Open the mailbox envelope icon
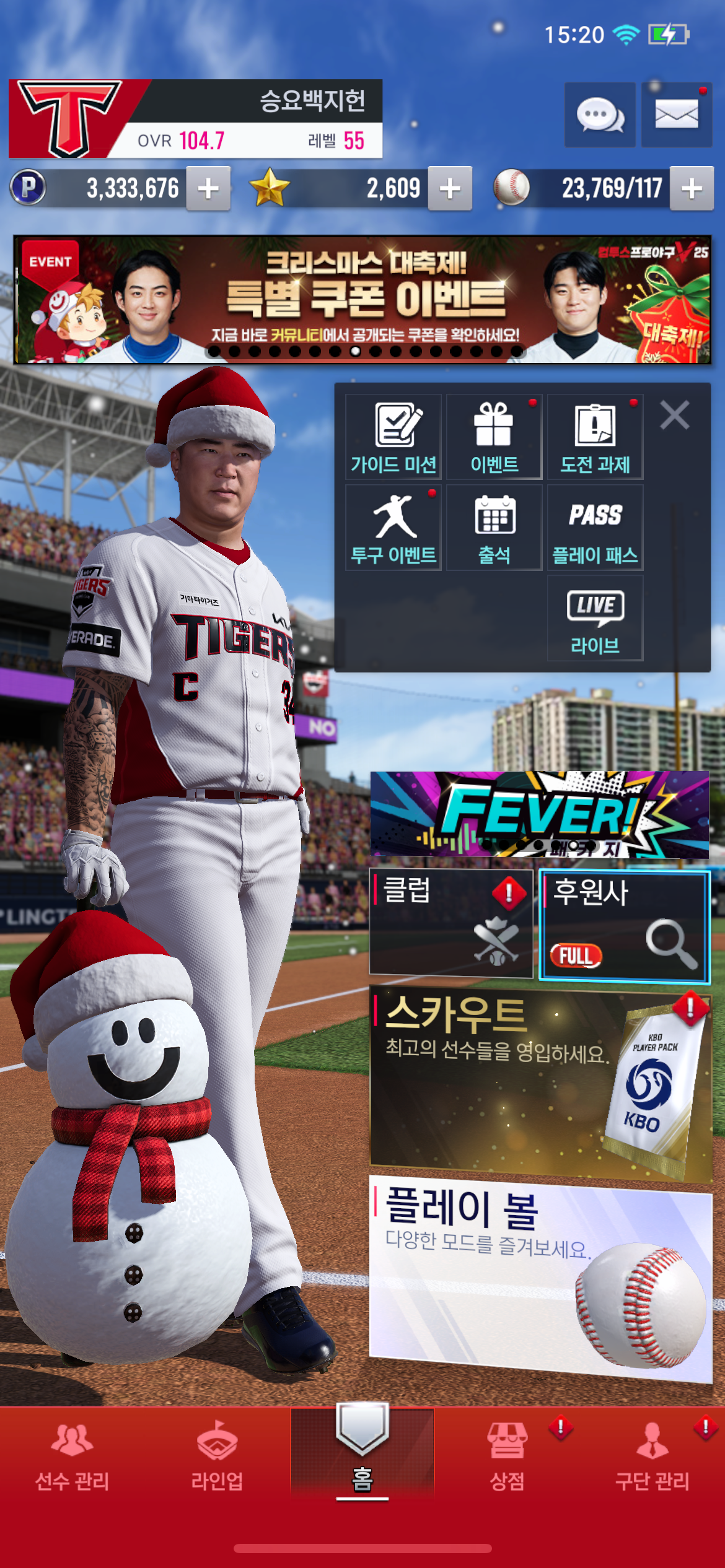The width and height of the screenshot is (725, 1568). click(676, 115)
